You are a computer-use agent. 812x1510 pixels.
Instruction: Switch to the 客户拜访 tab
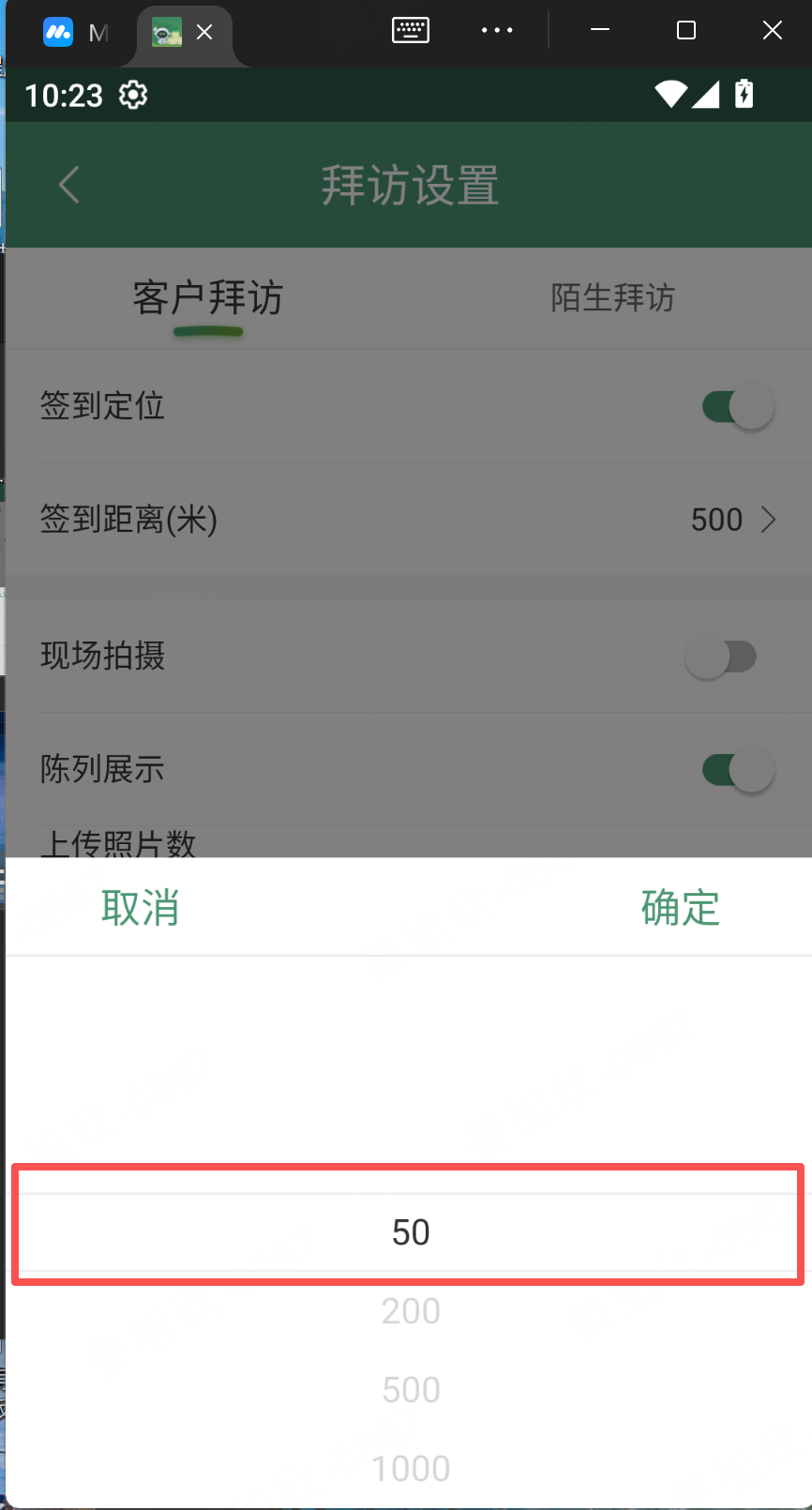coord(207,298)
